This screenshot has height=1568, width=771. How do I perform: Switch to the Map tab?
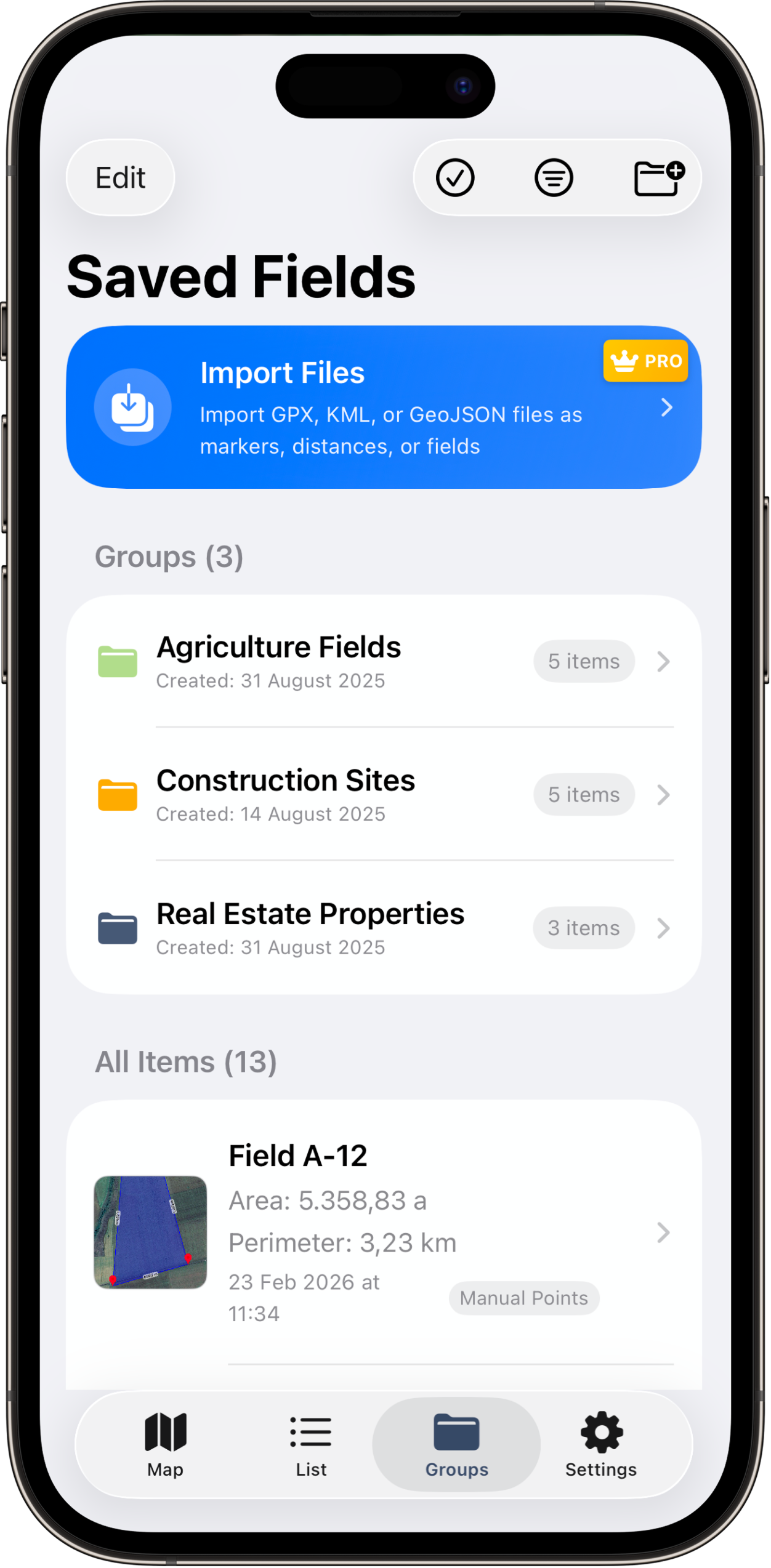tap(165, 1444)
